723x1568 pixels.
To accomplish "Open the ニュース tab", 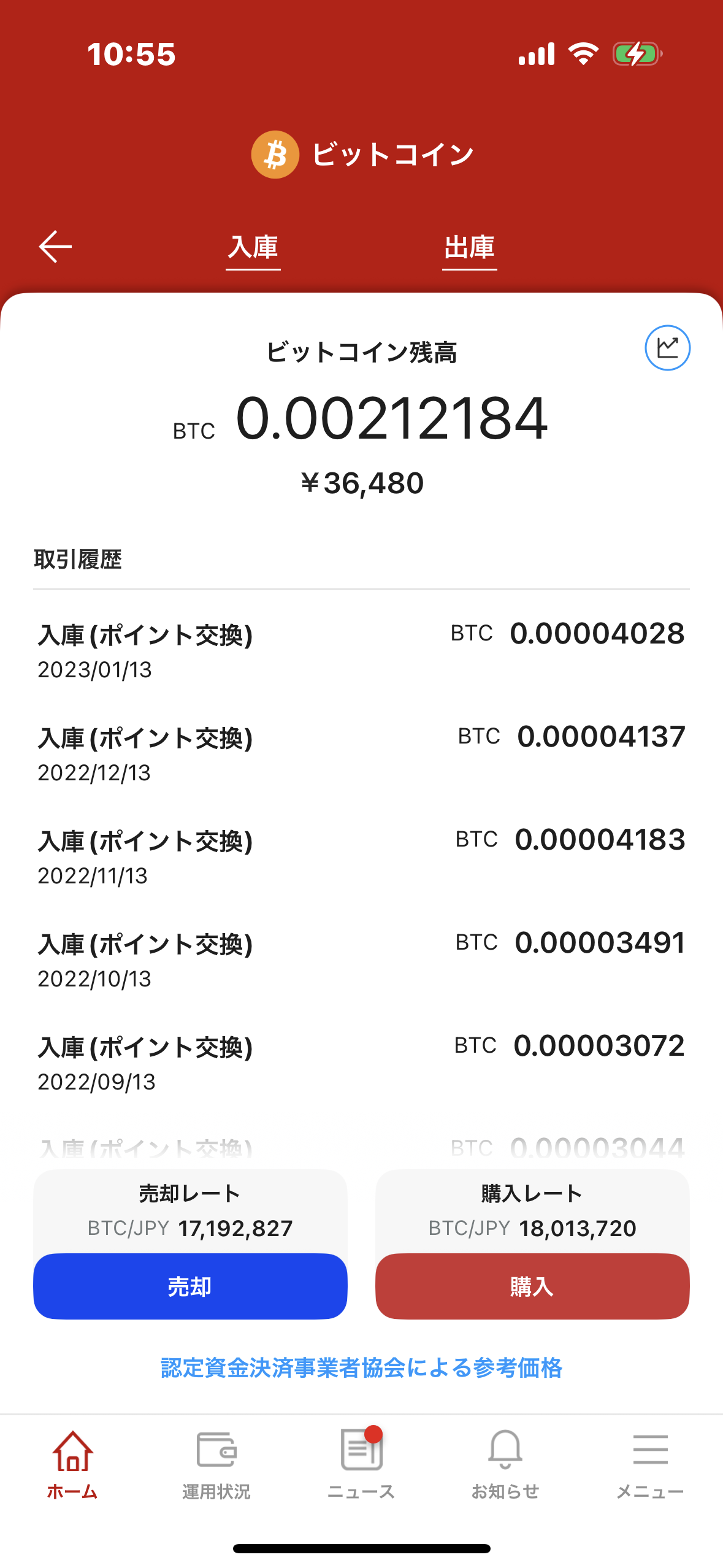I will click(361, 1464).
